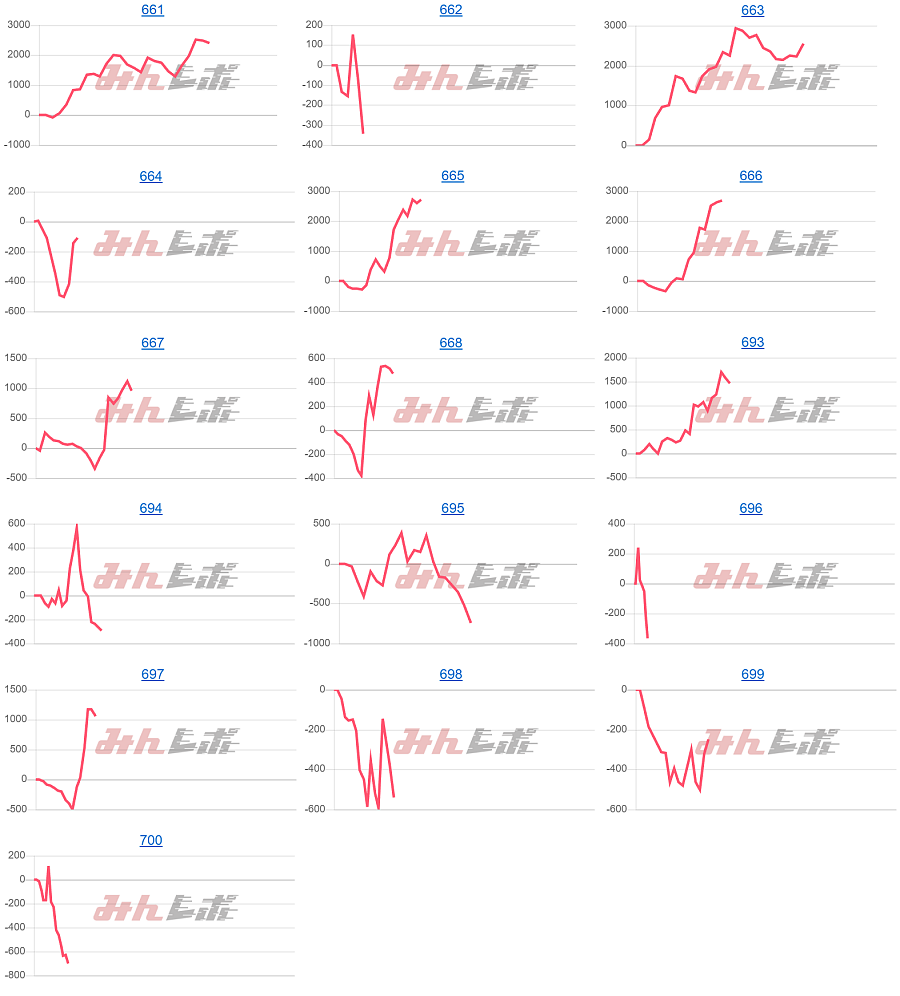Open machine number 661 link
The height and width of the screenshot is (996, 900).
point(152,10)
